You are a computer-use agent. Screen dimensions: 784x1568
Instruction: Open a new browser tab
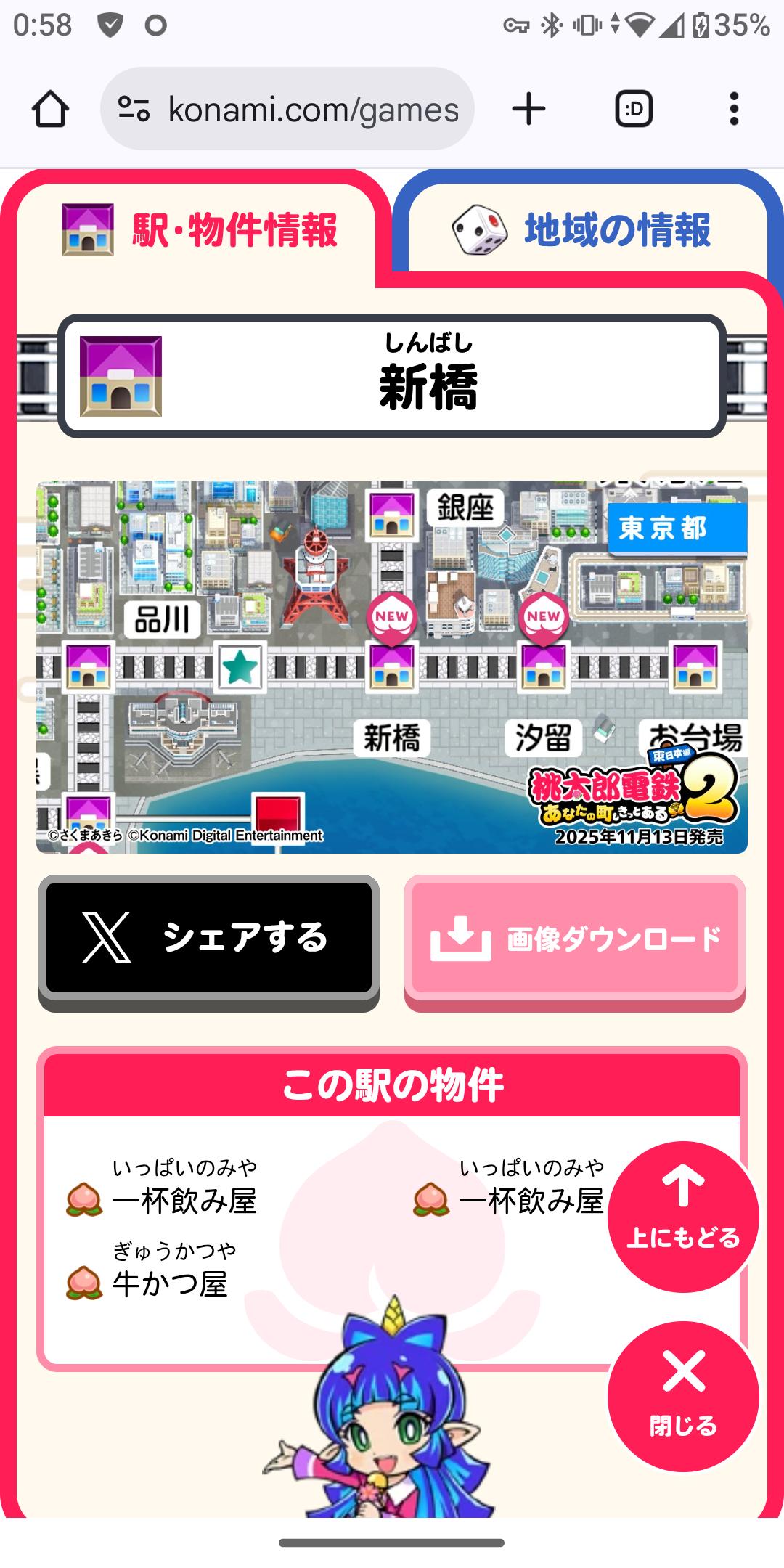[528, 110]
